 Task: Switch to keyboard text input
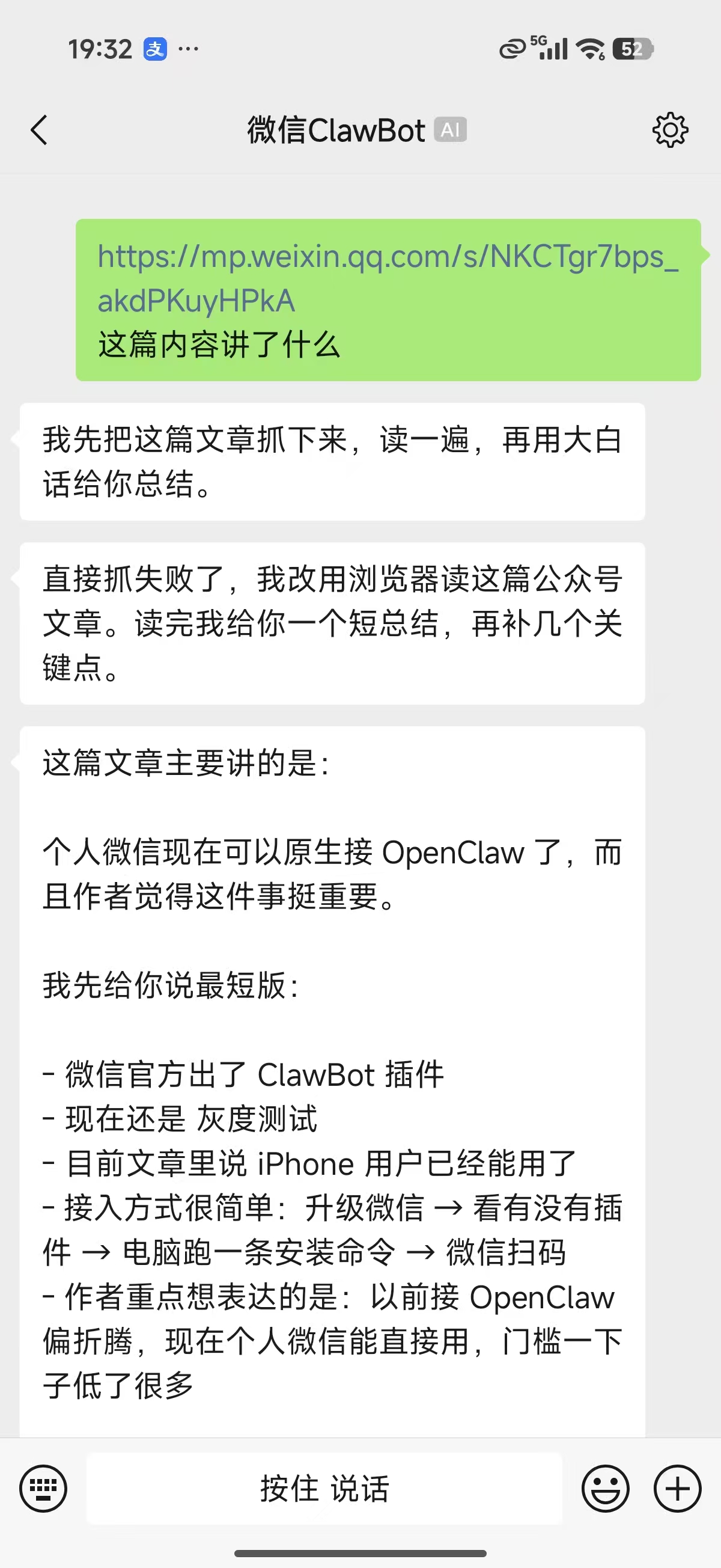tap(43, 1488)
